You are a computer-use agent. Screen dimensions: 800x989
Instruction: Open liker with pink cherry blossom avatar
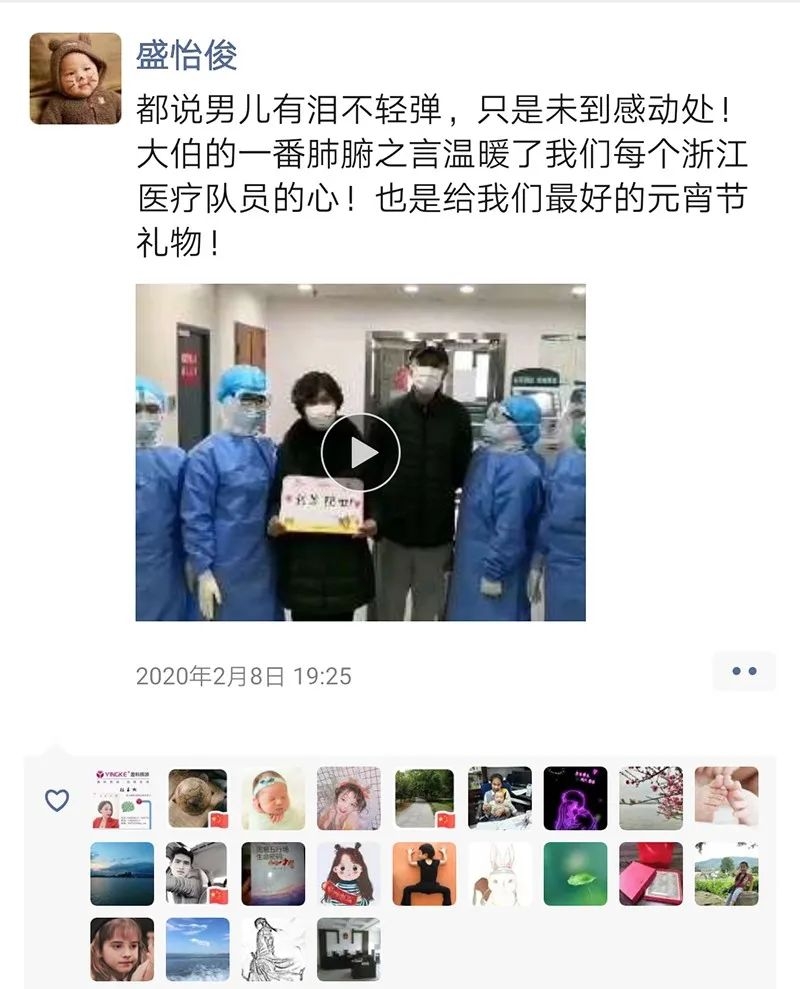(x=650, y=798)
